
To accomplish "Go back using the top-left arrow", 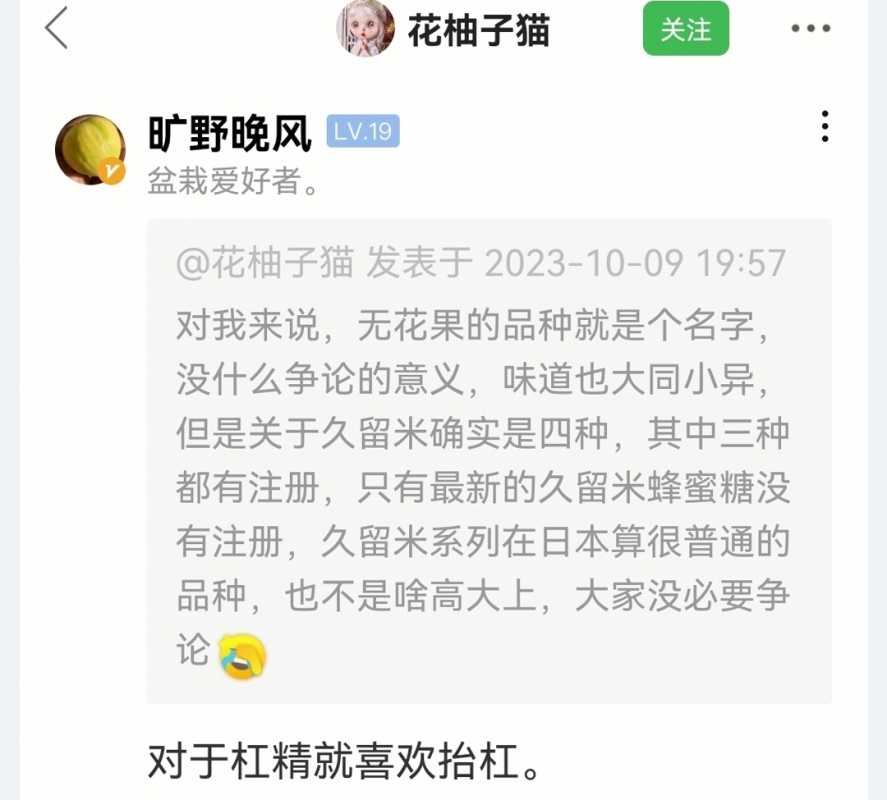I will (57, 29).
